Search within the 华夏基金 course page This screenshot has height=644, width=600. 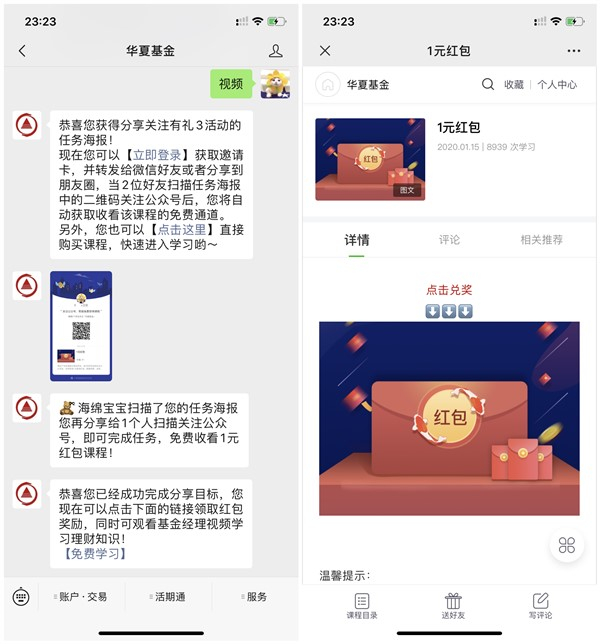click(488, 85)
